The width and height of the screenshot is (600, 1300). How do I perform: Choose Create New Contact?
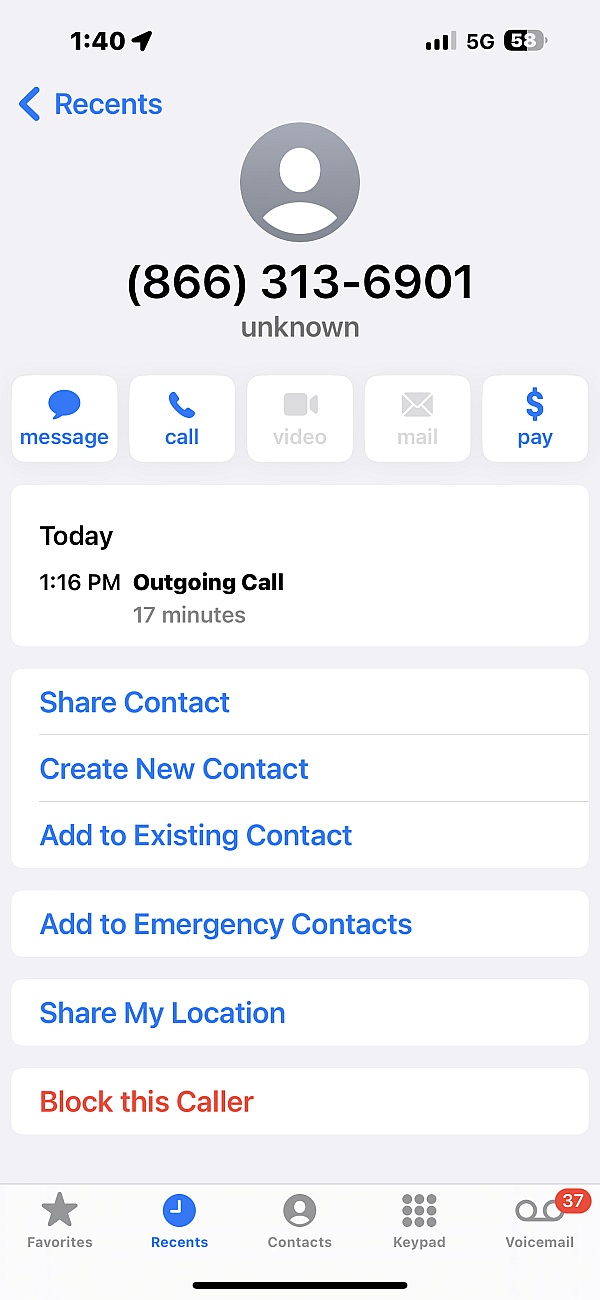click(300, 768)
